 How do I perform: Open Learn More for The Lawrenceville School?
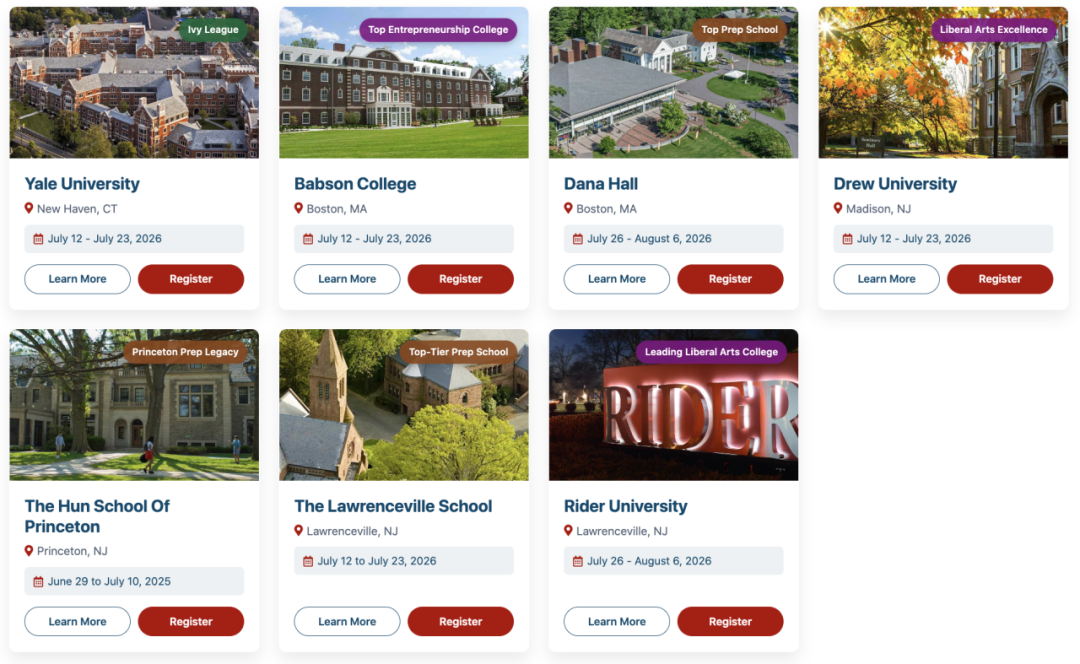click(x=347, y=621)
